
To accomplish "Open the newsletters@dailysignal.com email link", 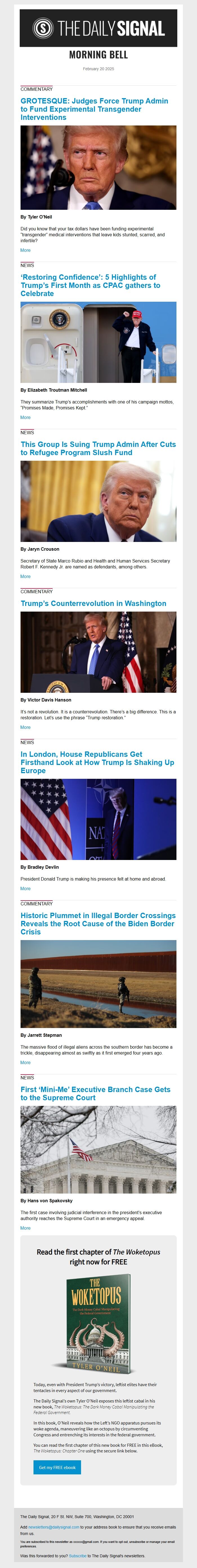I will pyautogui.click(x=53, y=1527).
